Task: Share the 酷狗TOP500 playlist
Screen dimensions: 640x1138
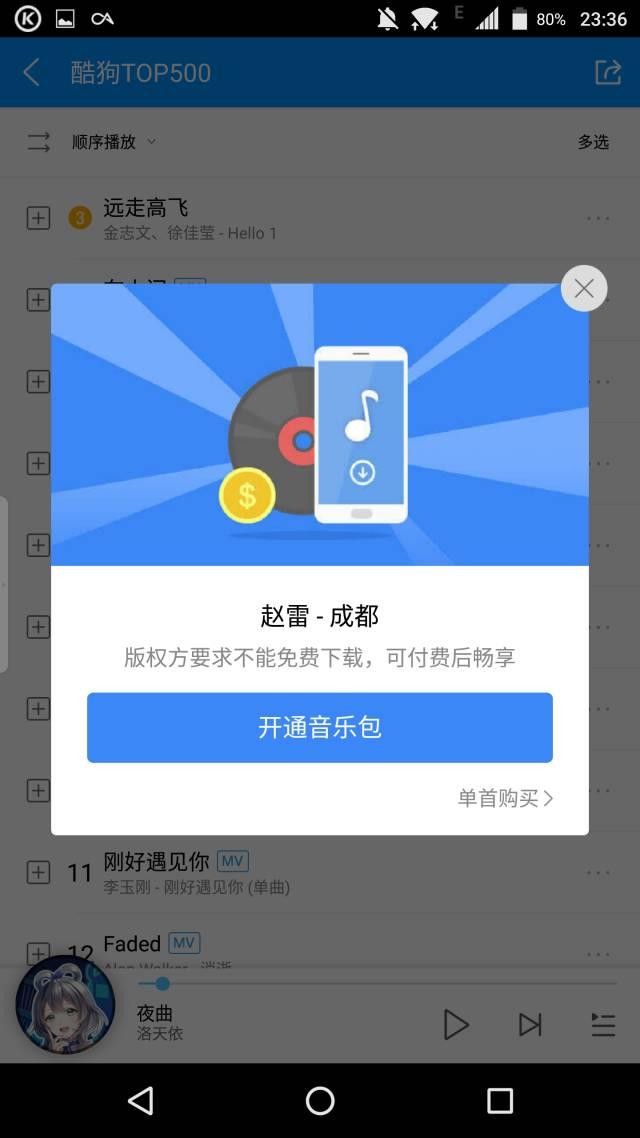Action: tap(608, 72)
